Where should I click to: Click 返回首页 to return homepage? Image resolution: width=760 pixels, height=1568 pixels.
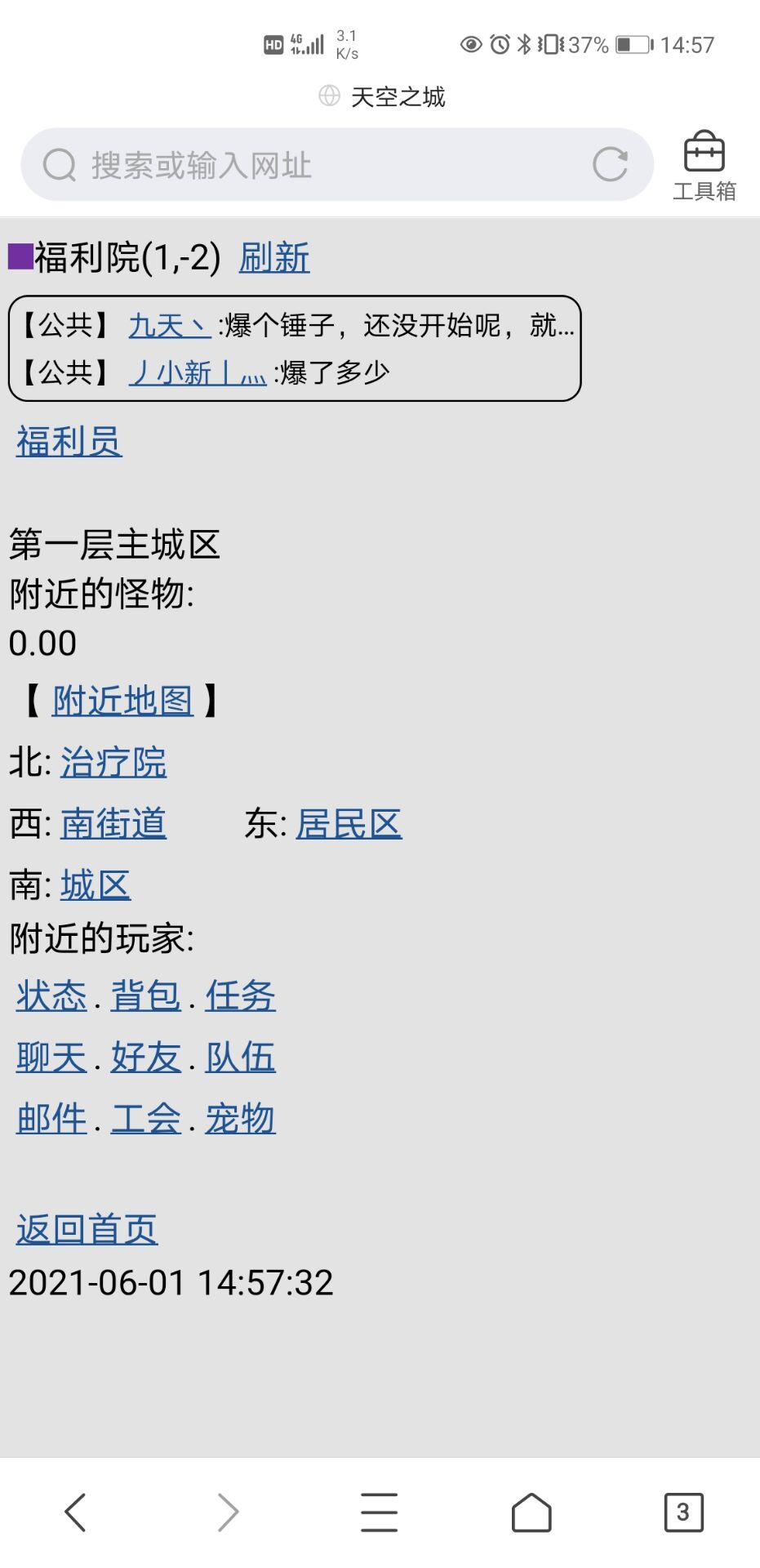click(x=87, y=1228)
